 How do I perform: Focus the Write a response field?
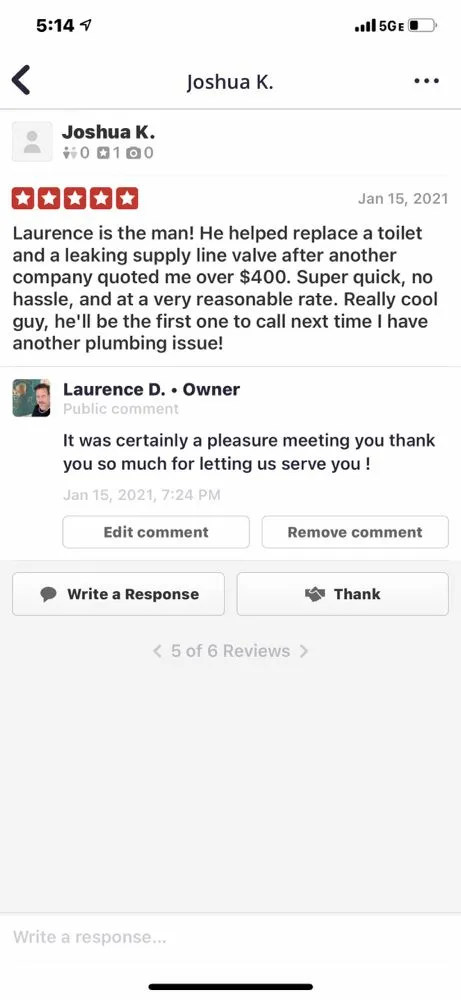[x=230, y=937]
